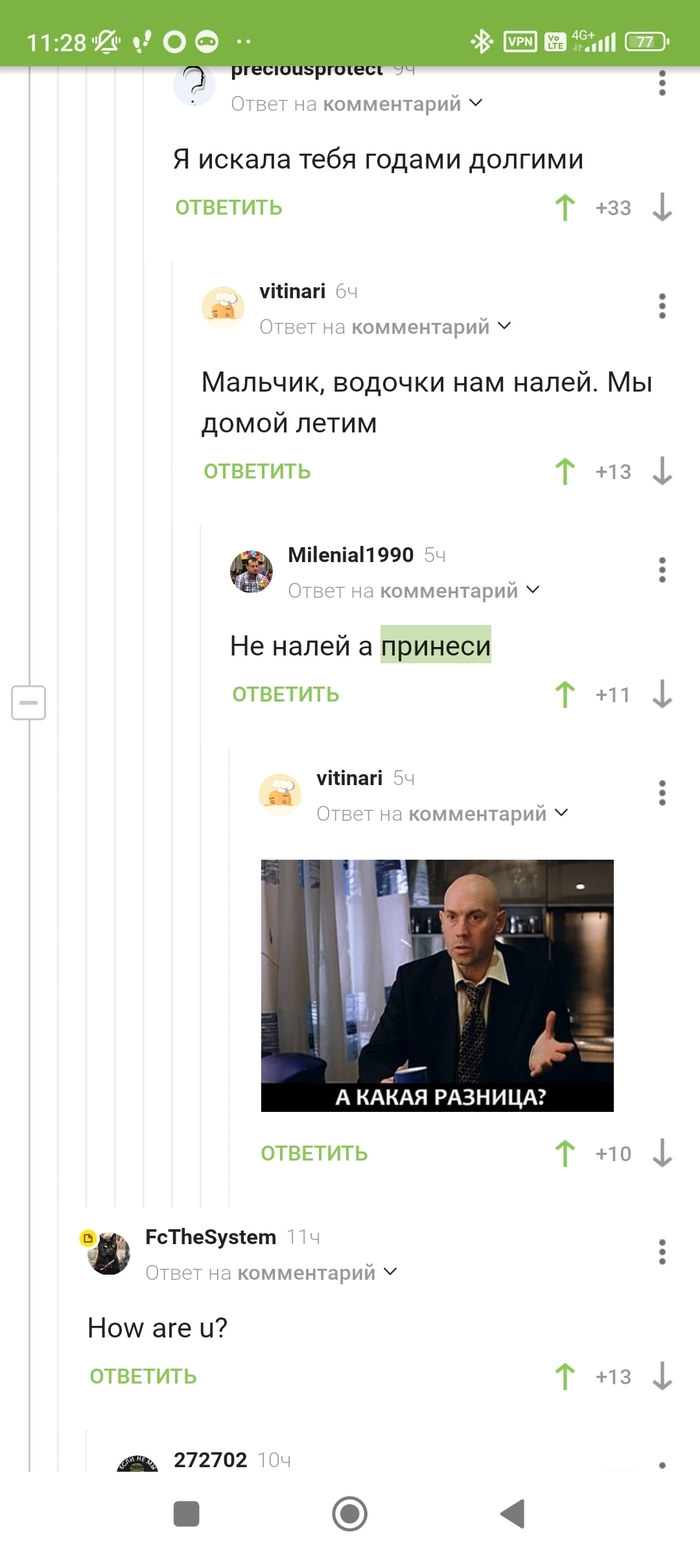Open overflow menu on vitinari's 6ч comment
The image size is (700, 1556).
[x=662, y=306]
